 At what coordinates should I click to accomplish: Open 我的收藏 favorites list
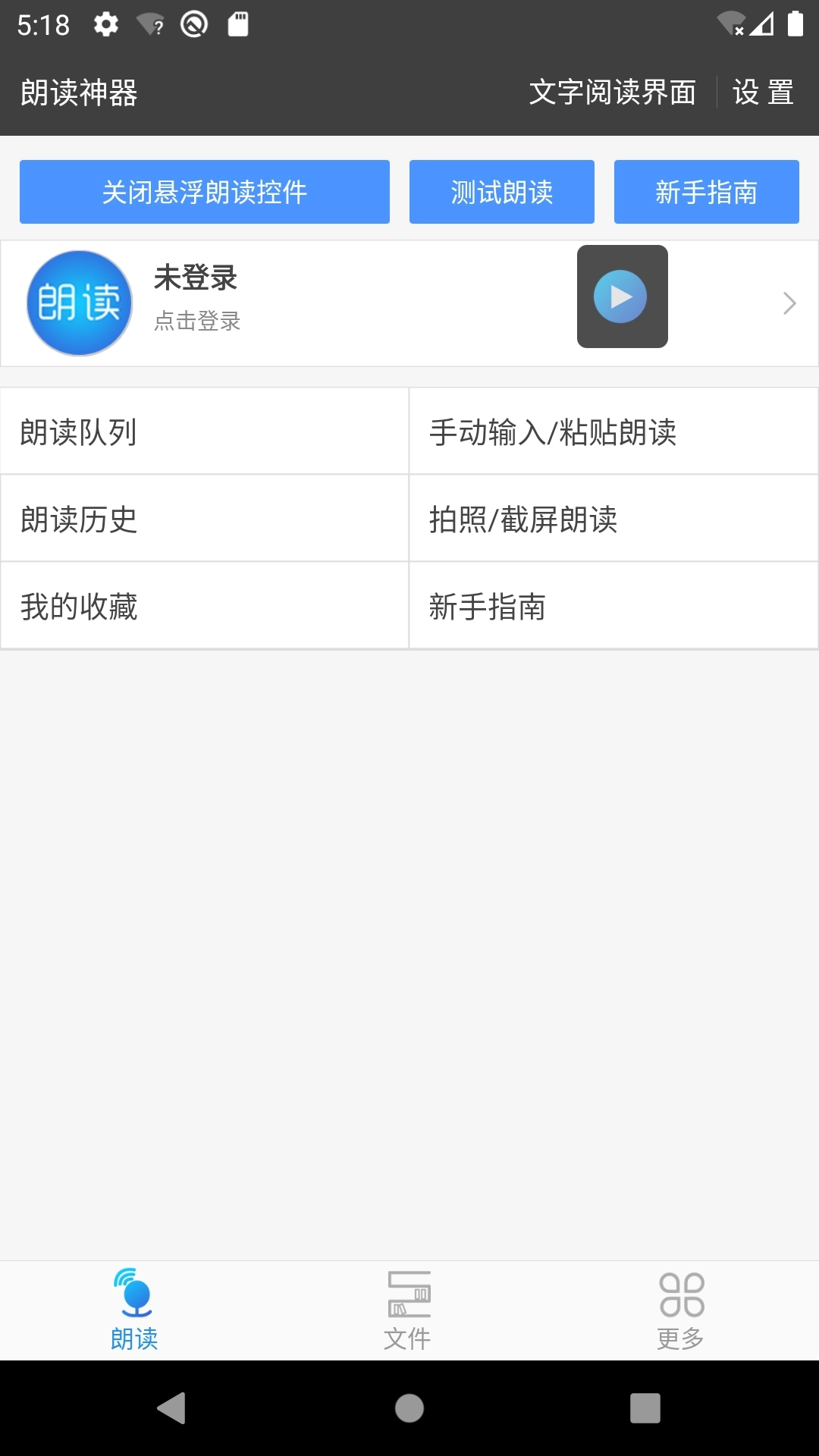pyautogui.click(x=79, y=606)
